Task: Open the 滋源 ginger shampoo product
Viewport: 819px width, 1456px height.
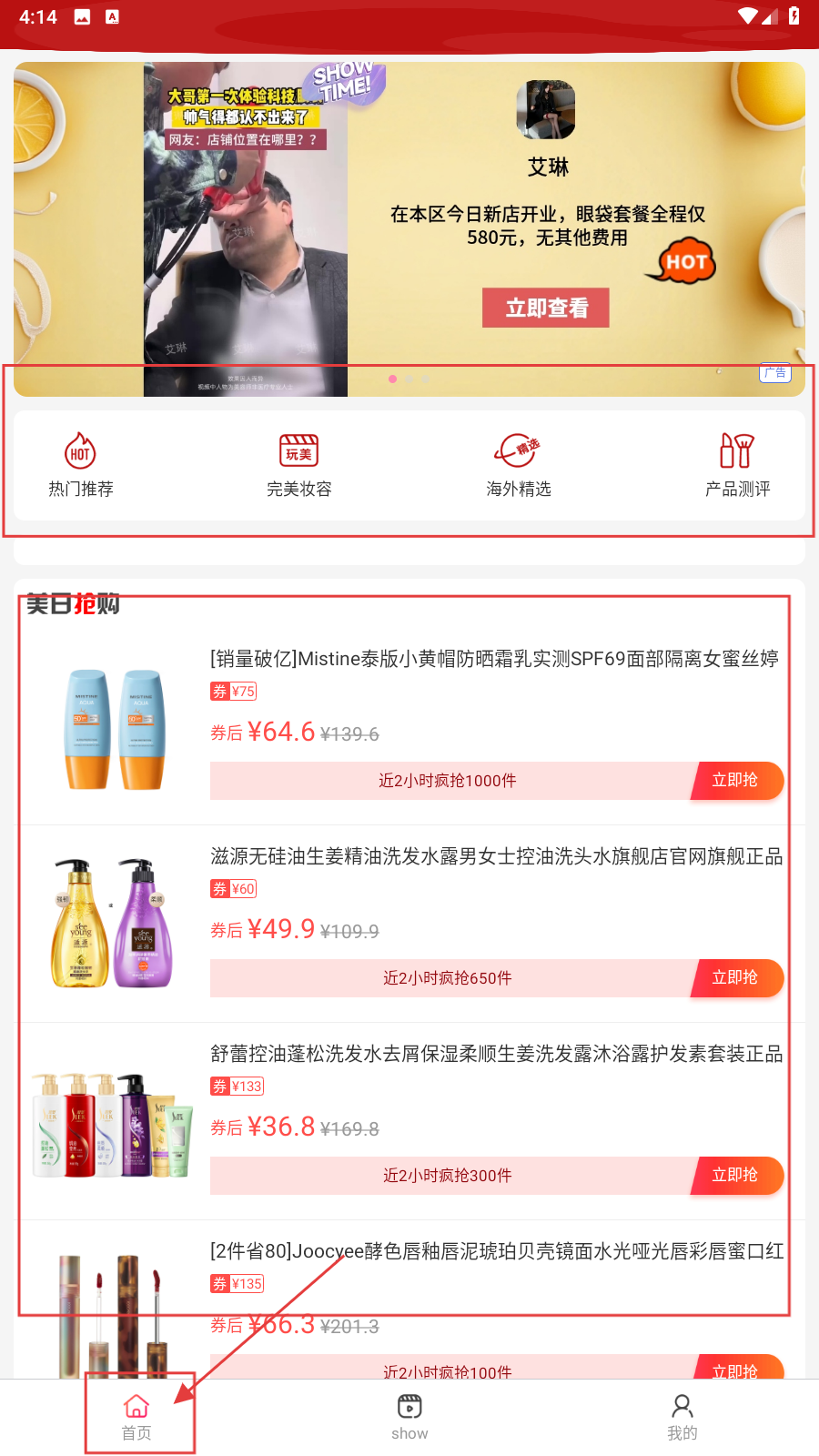Action: [x=496, y=856]
